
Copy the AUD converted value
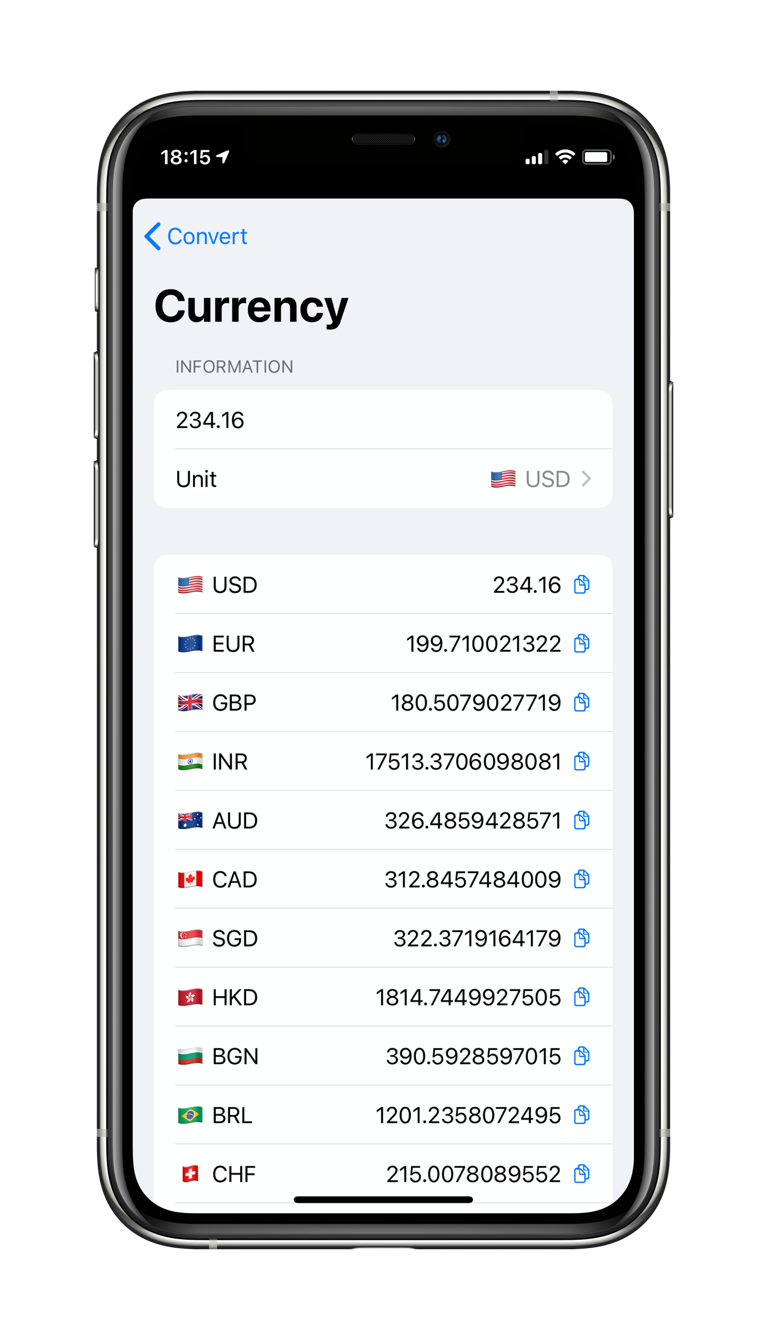[581, 821]
